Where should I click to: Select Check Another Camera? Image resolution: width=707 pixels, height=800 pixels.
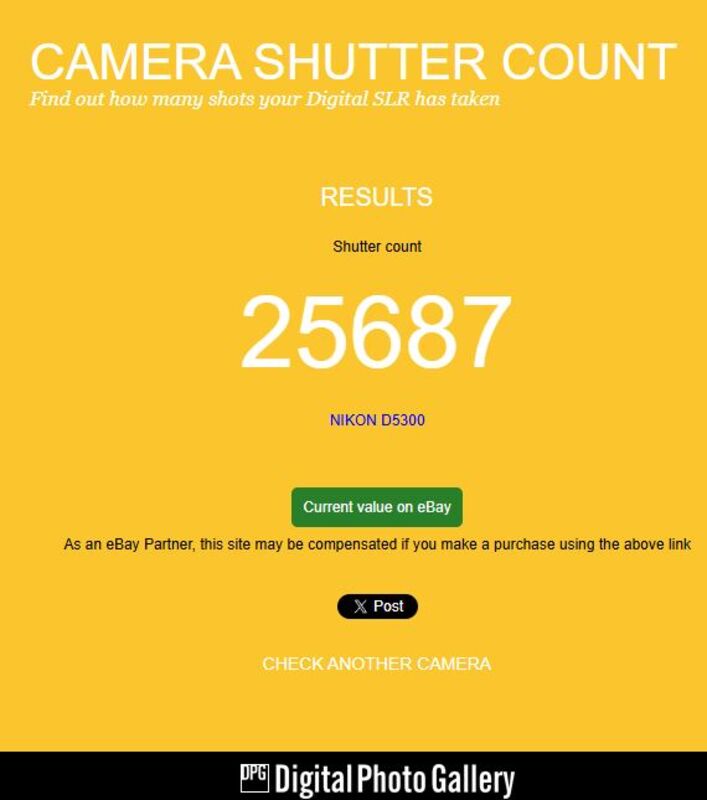tap(376, 664)
